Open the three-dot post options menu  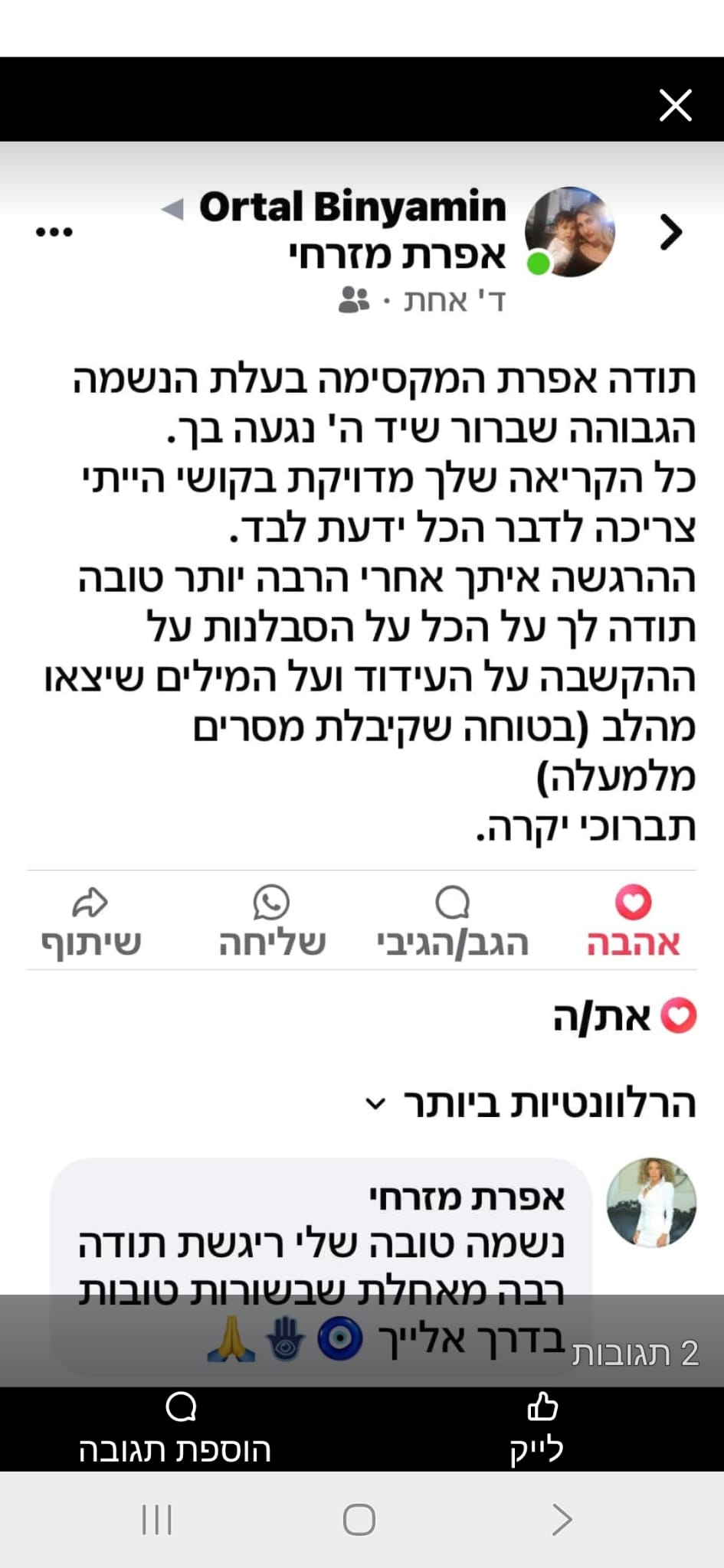pyautogui.click(x=54, y=232)
